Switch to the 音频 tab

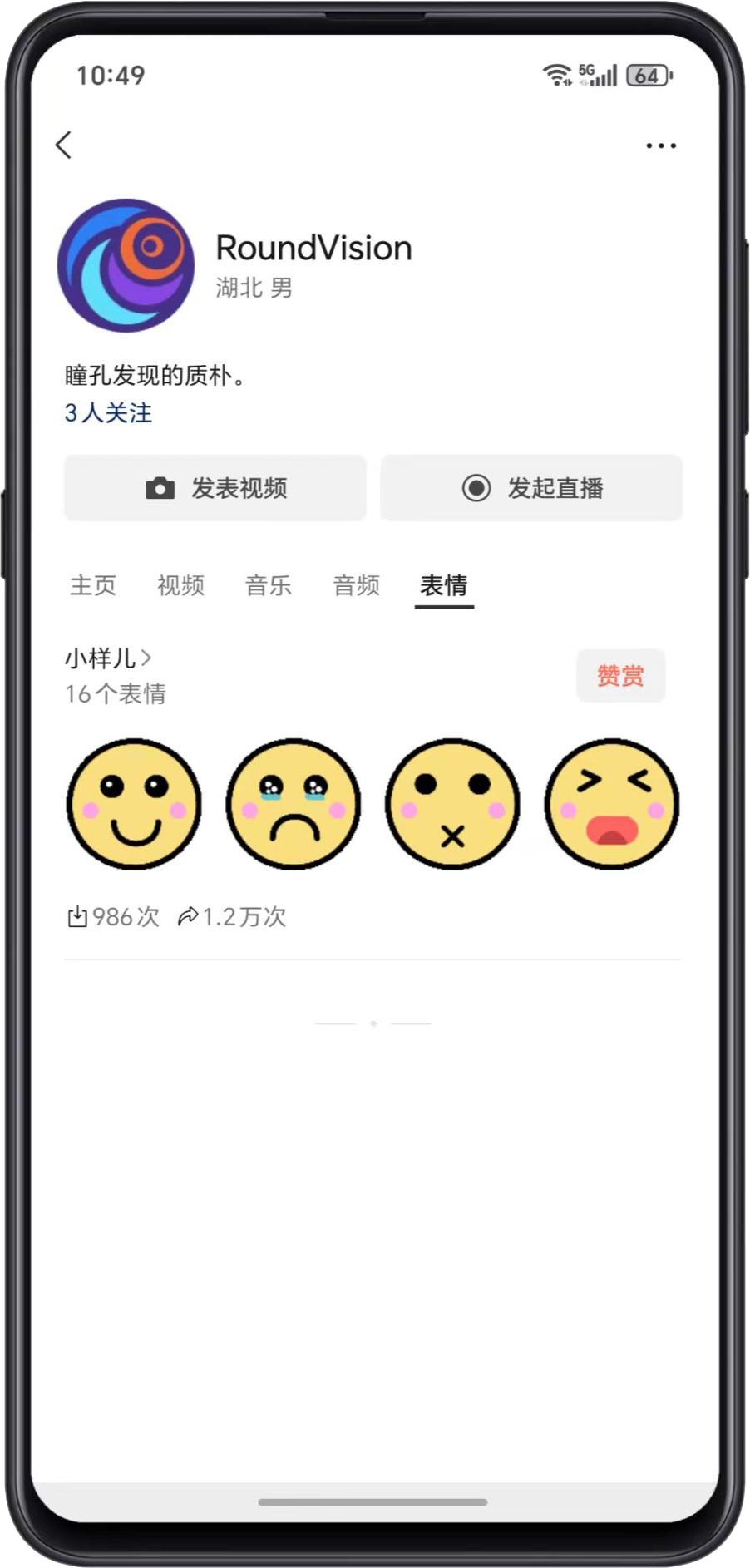(x=356, y=585)
